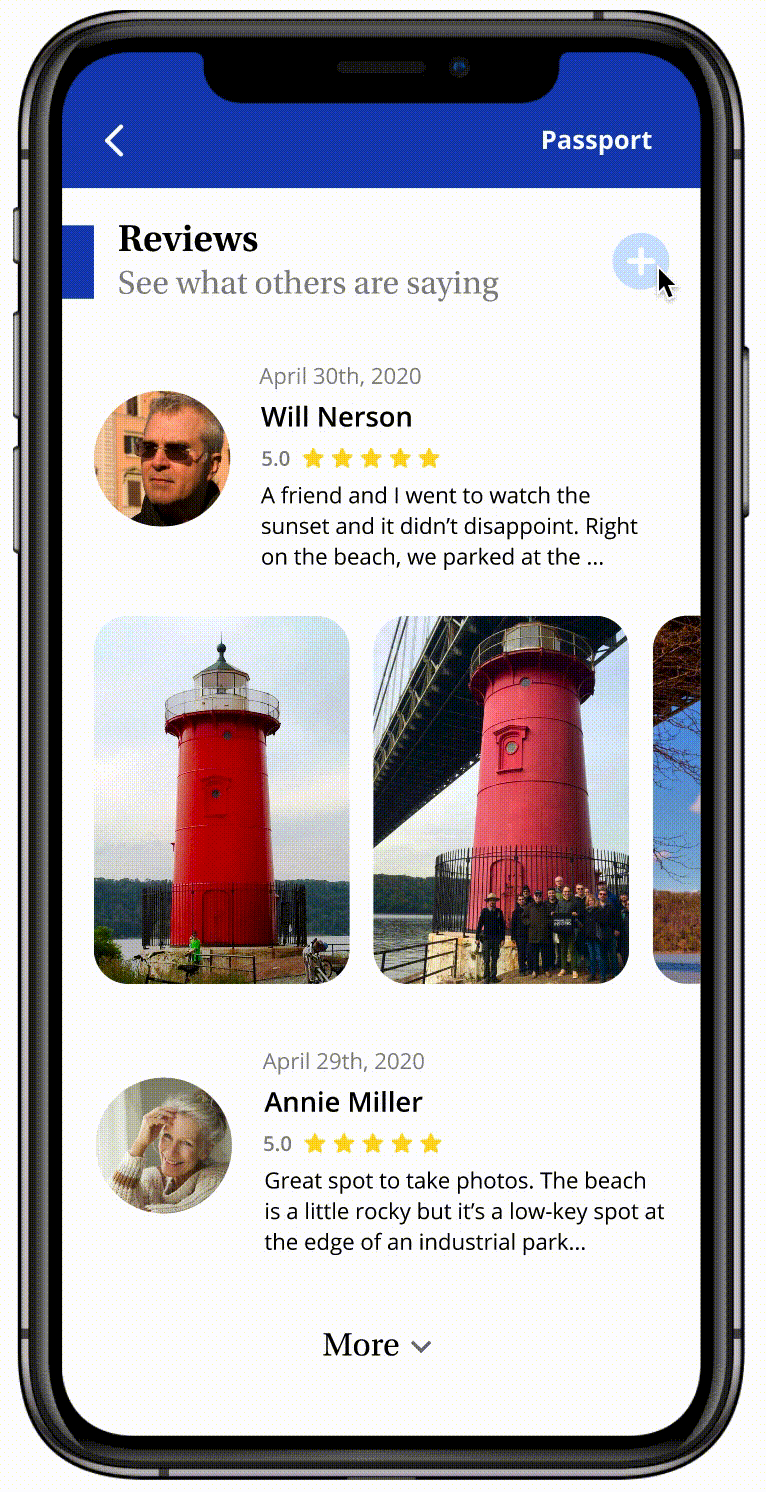Open the Passport link in the header
Image resolution: width=766 pixels, height=1492 pixels.
tap(596, 141)
